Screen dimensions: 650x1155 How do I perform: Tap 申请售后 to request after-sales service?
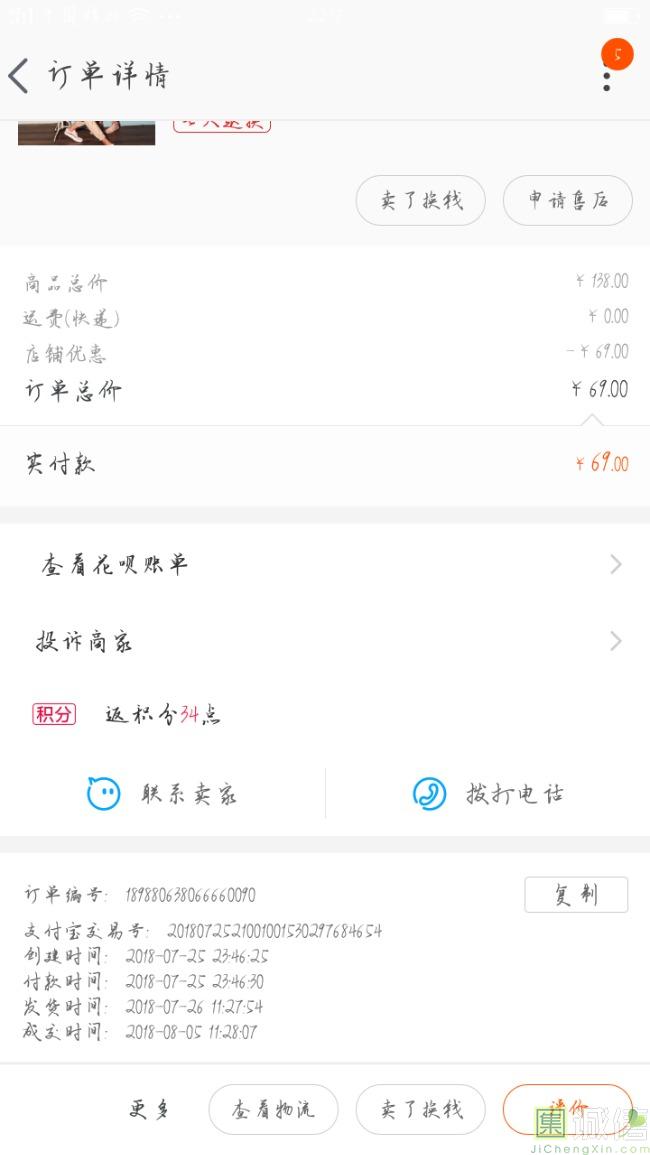pos(567,200)
